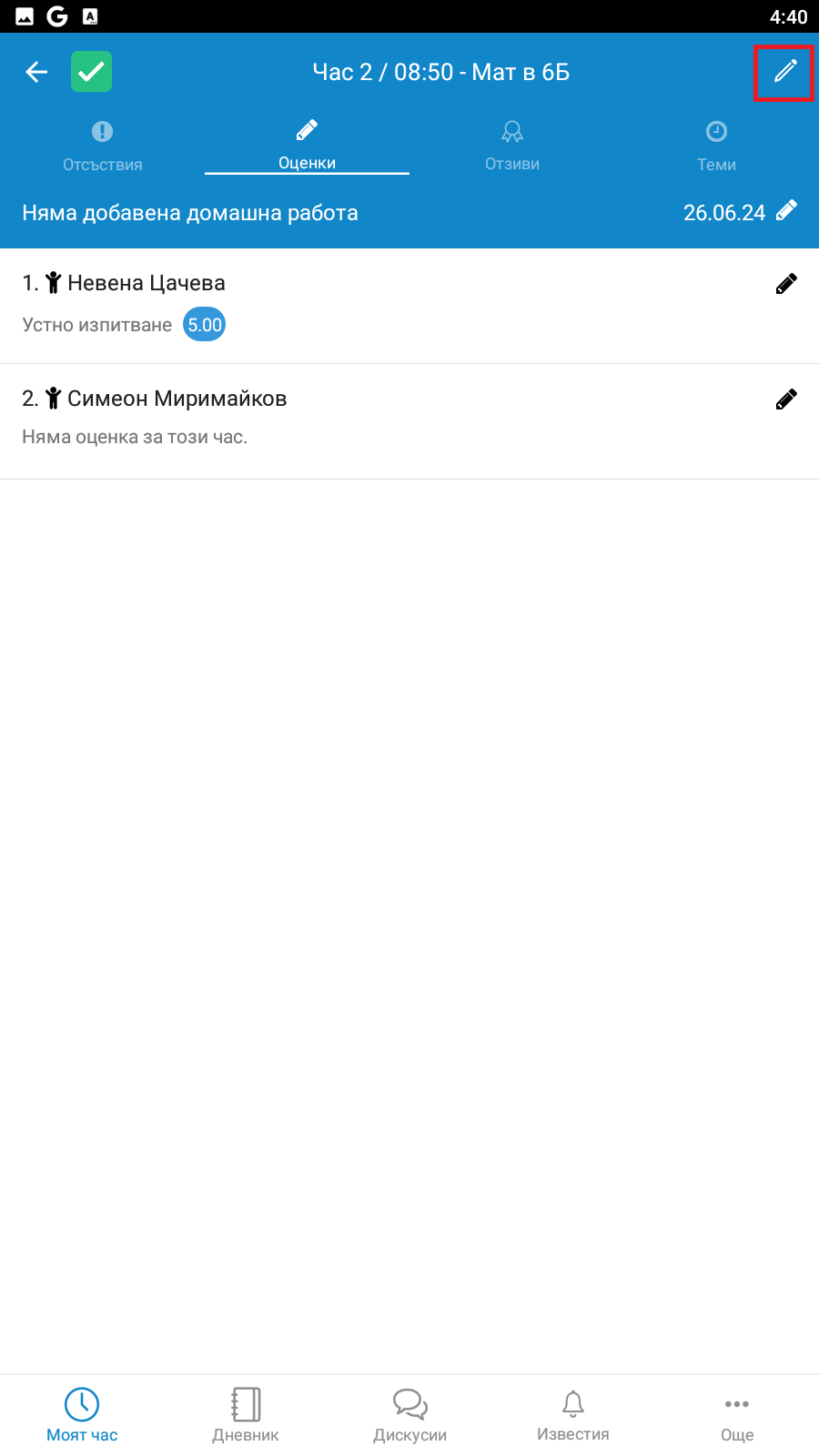Open the Моят час section
This screenshot has height=1456, width=819.
[82, 1415]
